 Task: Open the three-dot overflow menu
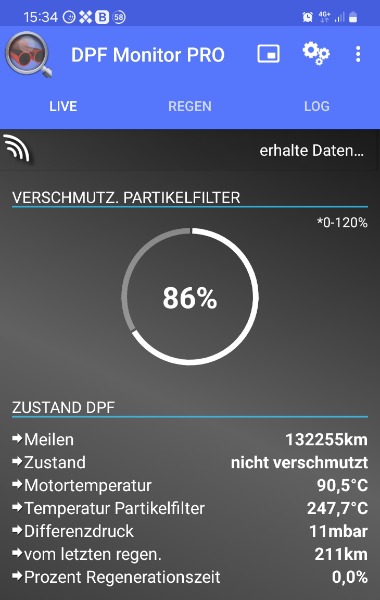point(358,54)
